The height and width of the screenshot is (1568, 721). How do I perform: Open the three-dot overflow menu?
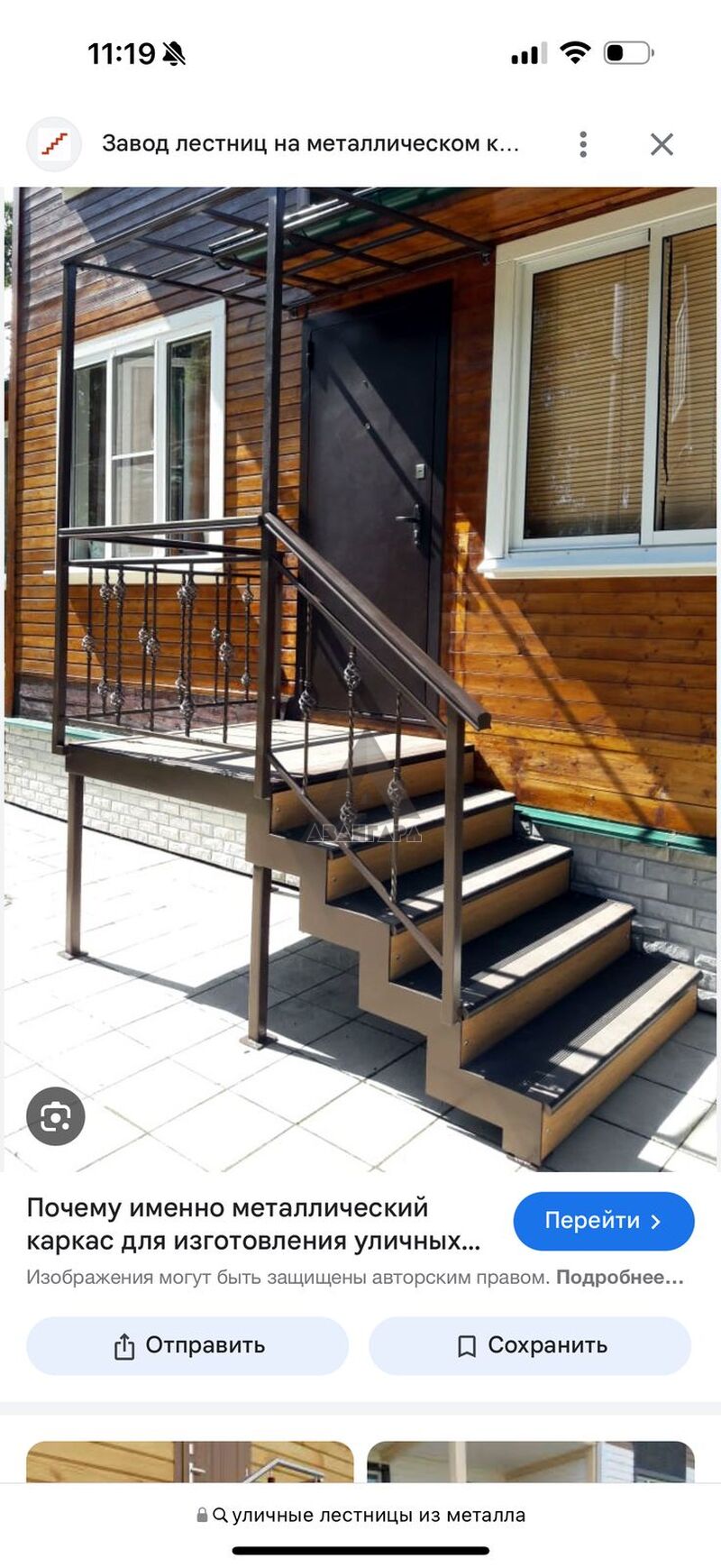tap(583, 144)
